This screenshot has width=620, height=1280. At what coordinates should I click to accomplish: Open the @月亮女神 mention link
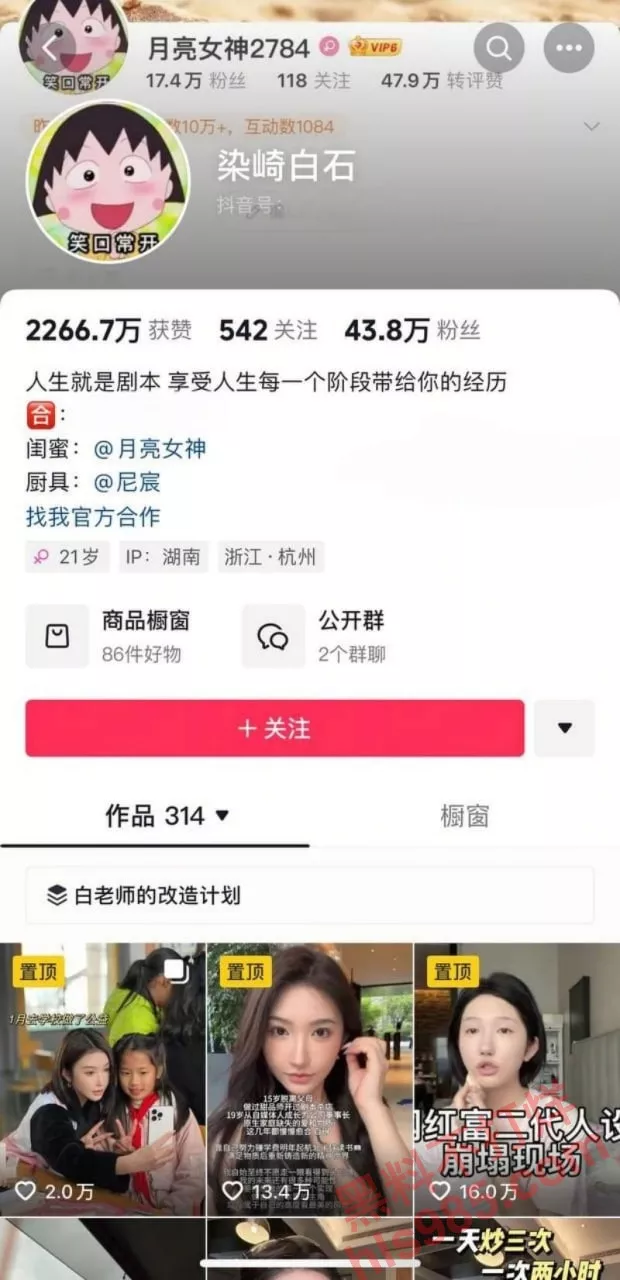coord(150,448)
